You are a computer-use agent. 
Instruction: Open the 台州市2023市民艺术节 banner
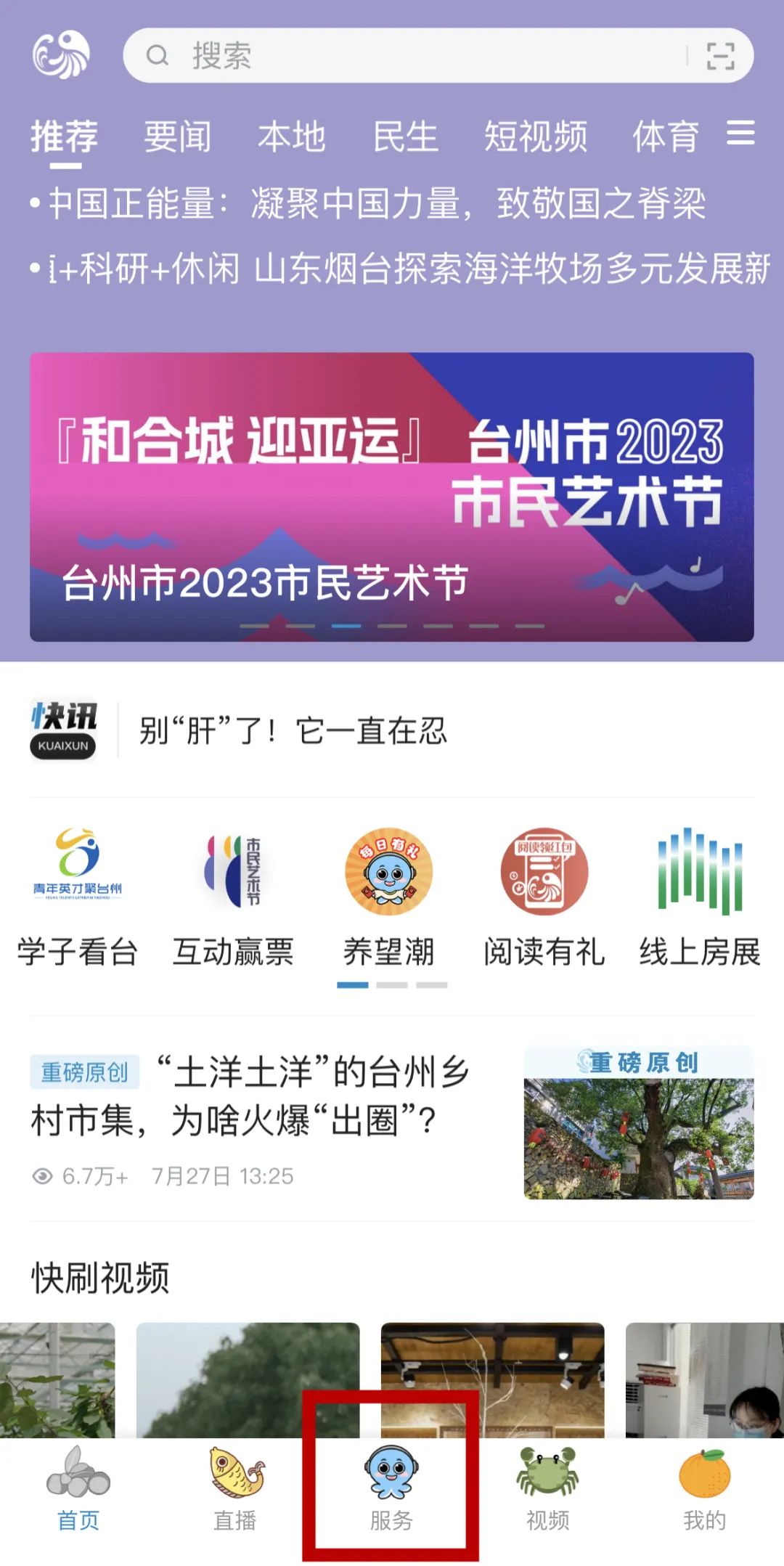click(x=392, y=497)
